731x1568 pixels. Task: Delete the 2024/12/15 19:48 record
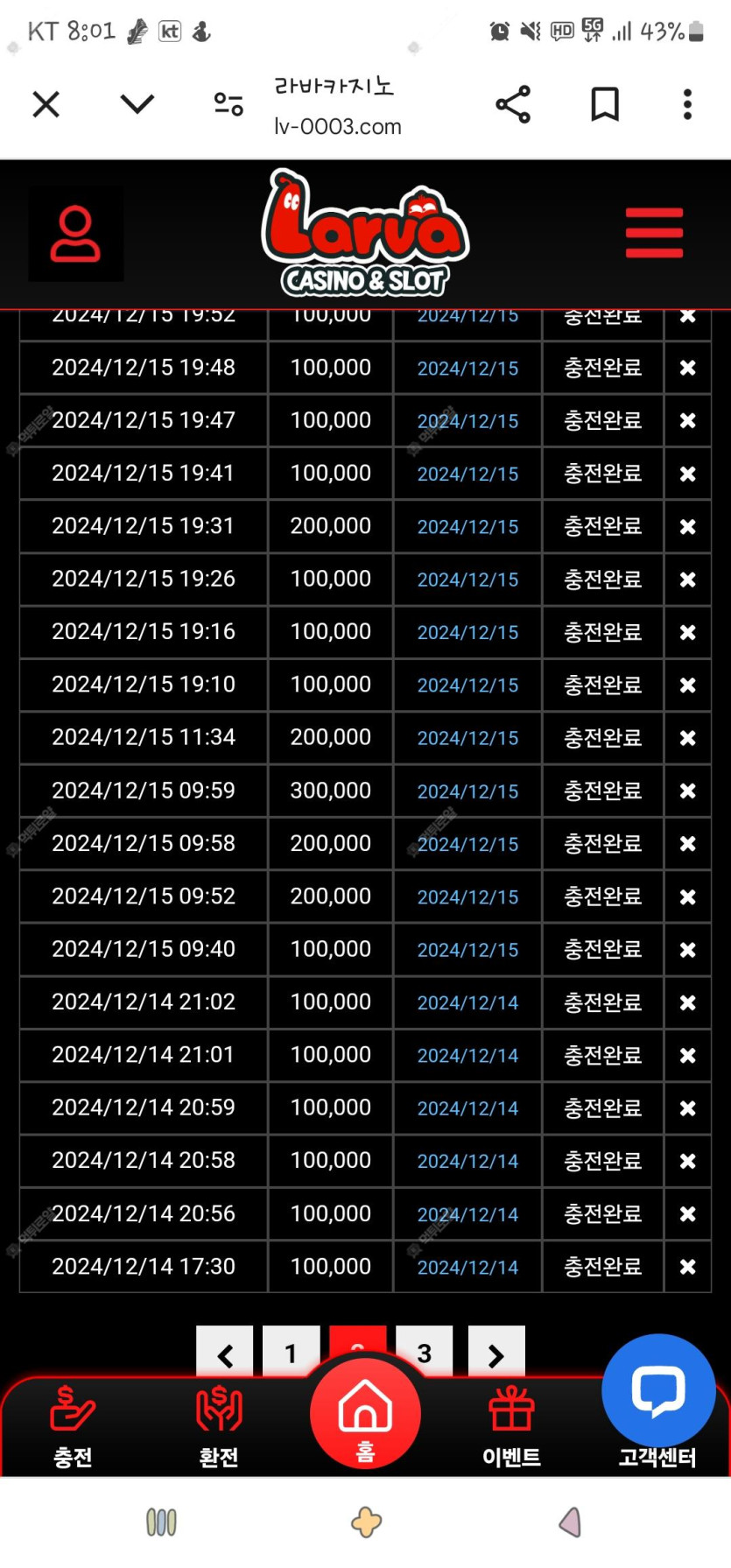click(x=688, y=368)
